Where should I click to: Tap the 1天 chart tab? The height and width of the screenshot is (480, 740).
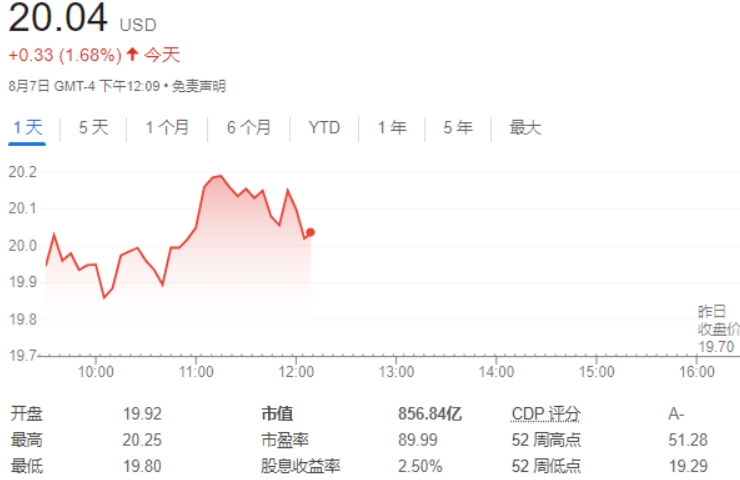coord(27,128)
